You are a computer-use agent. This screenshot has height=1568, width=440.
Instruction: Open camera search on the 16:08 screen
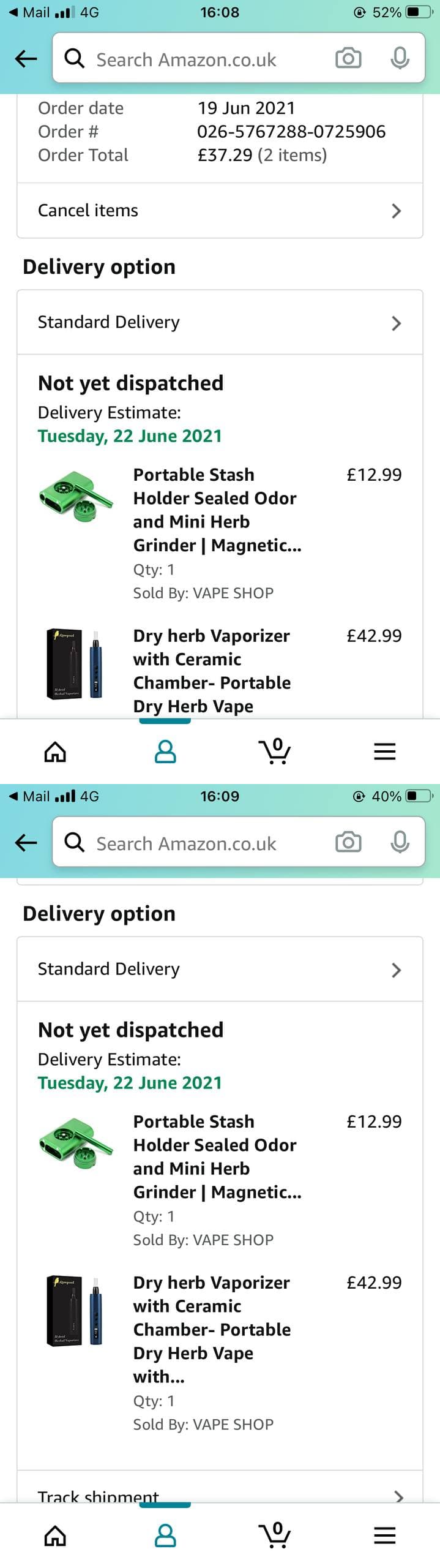pyautogui.click(x=348, y=59)
